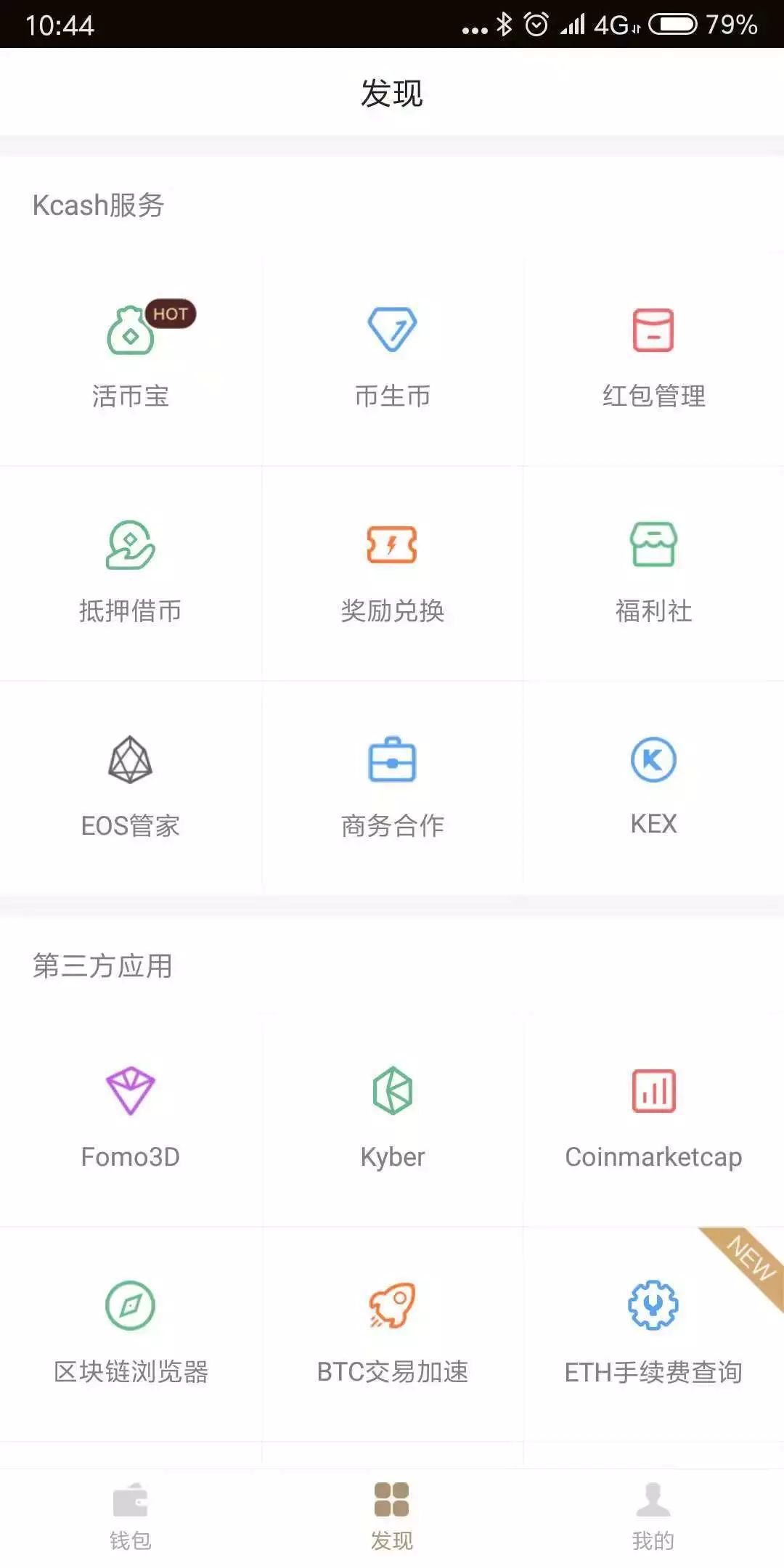
Task: Go to the 我的 tab
Action: pyautogui.click(x=653, y=1517)
